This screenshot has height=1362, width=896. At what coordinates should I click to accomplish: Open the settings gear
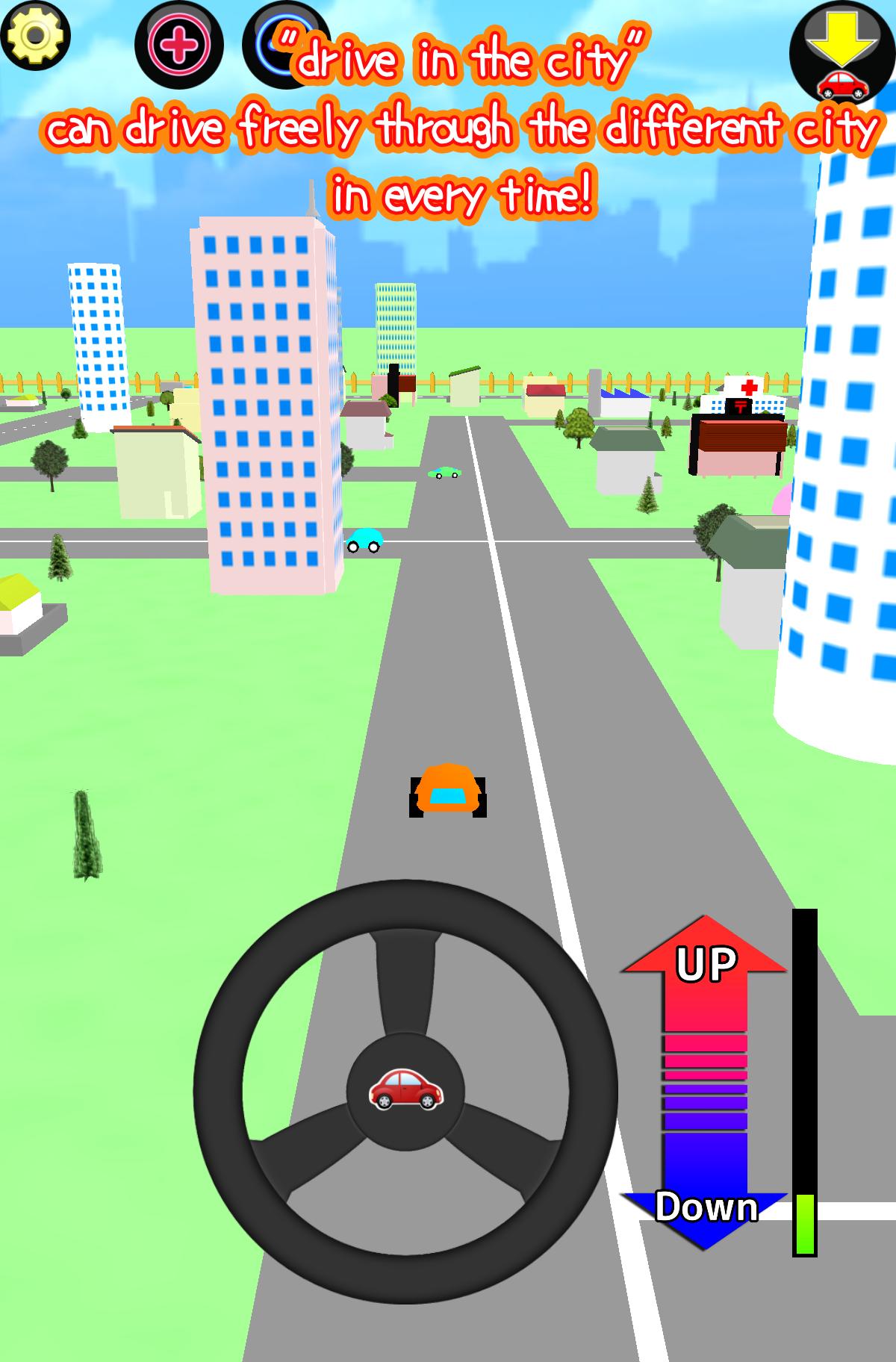(x=34, y=34)
